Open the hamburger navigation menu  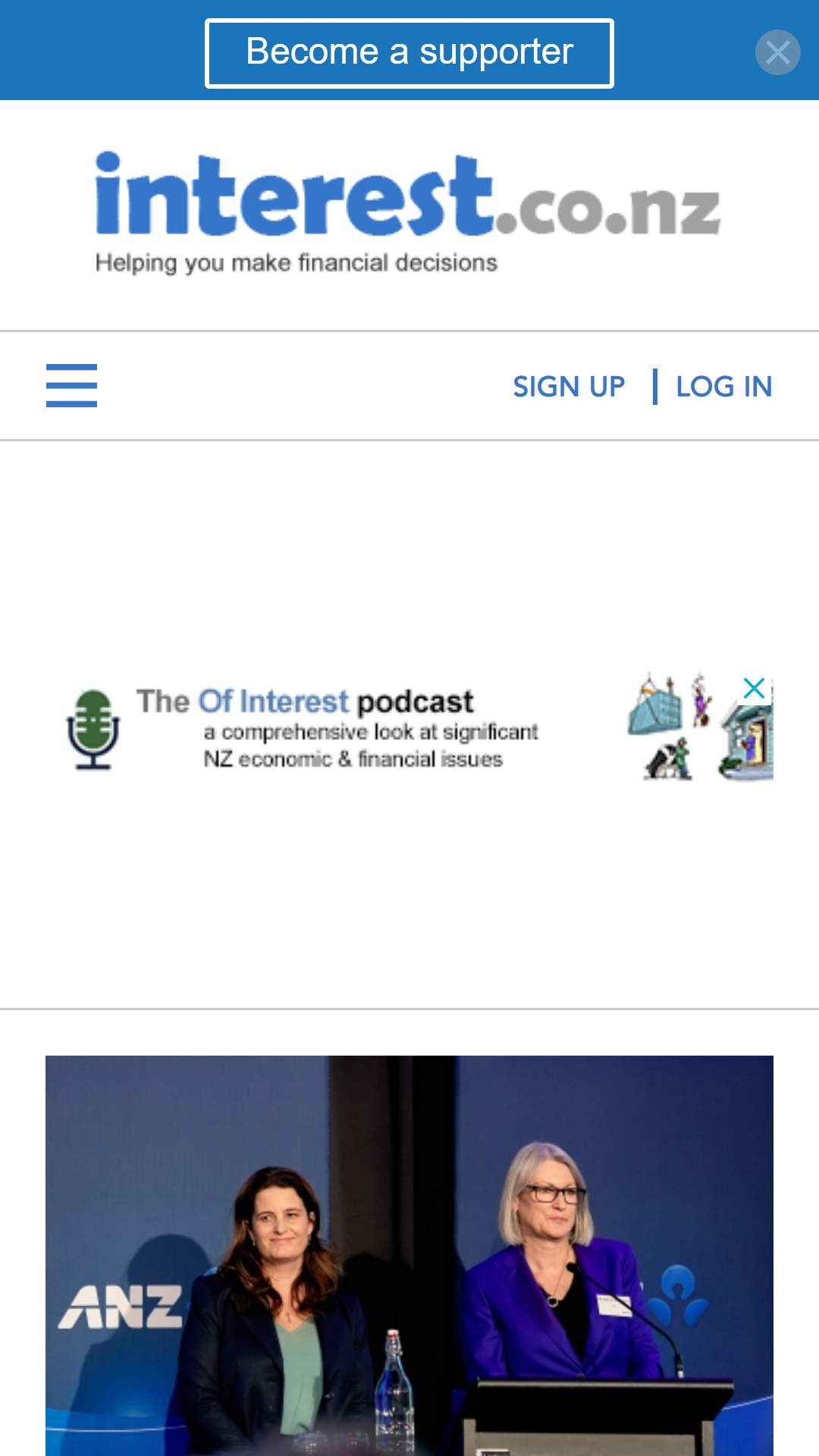click(x=71, y=385)
